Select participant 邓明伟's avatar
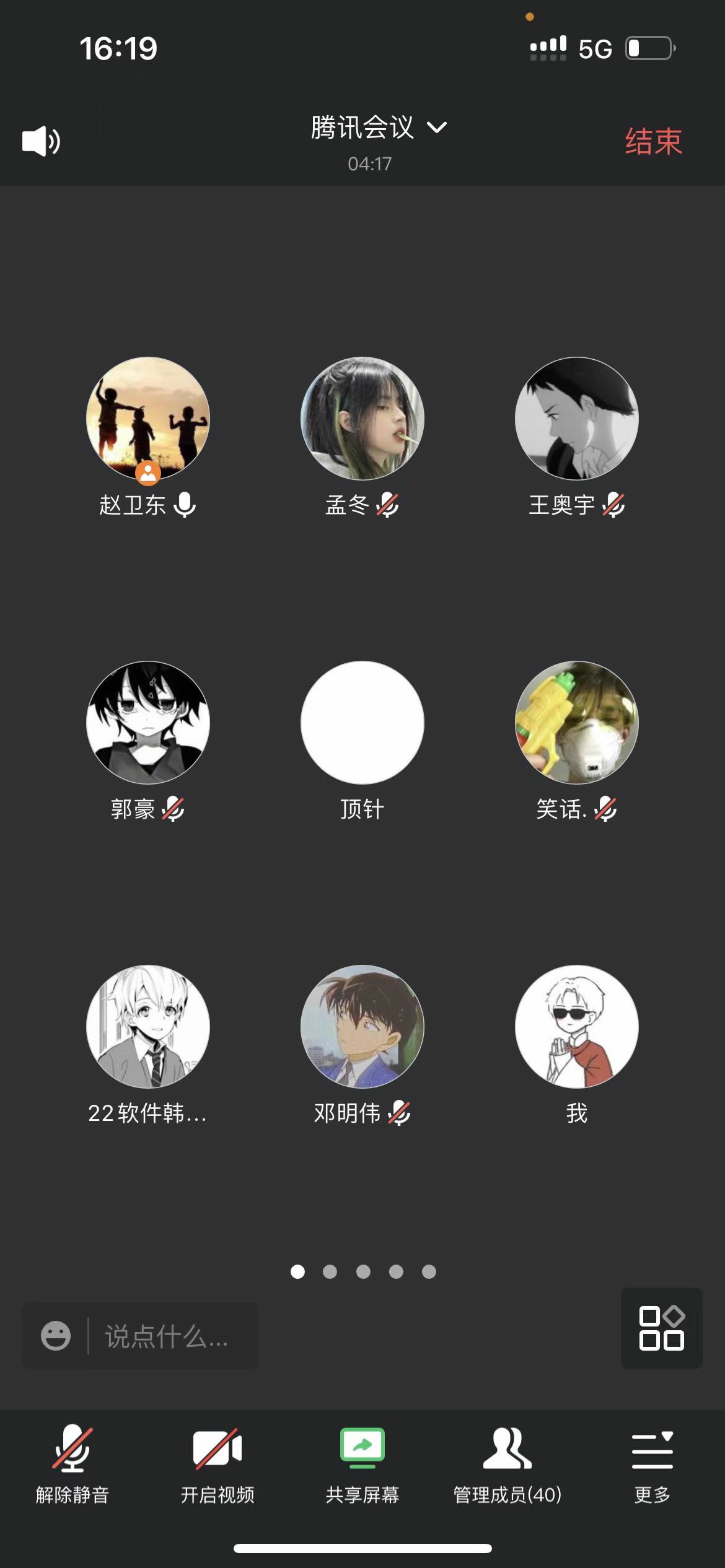This screenshot has width=725, height=1568. tap(362, 1027)
